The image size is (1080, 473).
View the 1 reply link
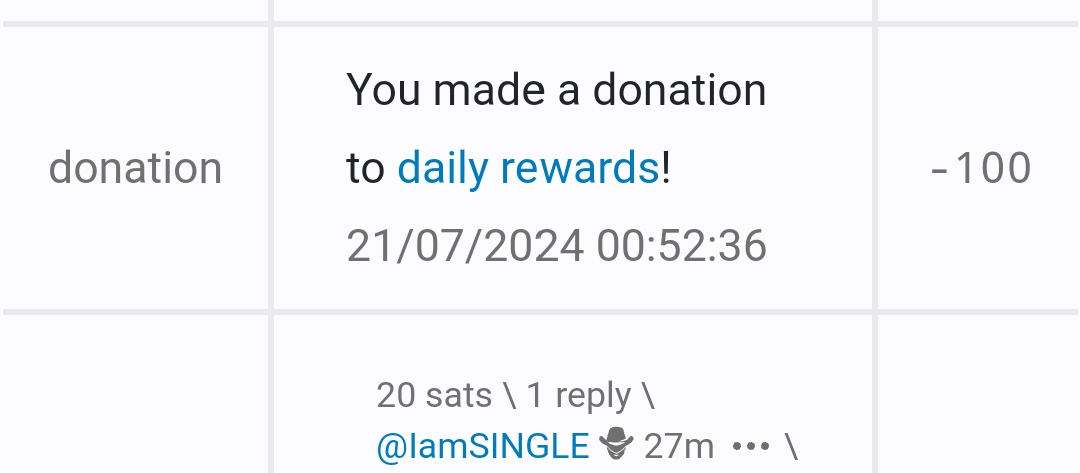[578, 396]
